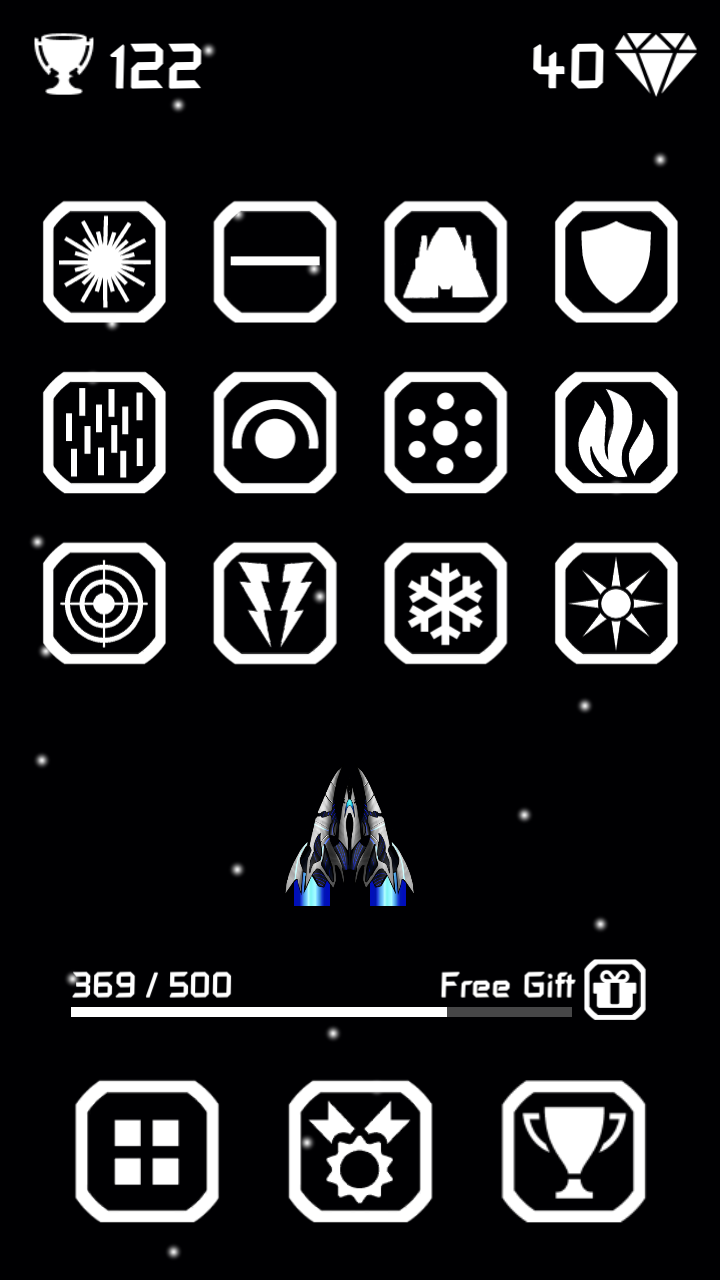
Task: Choose the ring of dots power-up
Action: click(x=446, y=433)
